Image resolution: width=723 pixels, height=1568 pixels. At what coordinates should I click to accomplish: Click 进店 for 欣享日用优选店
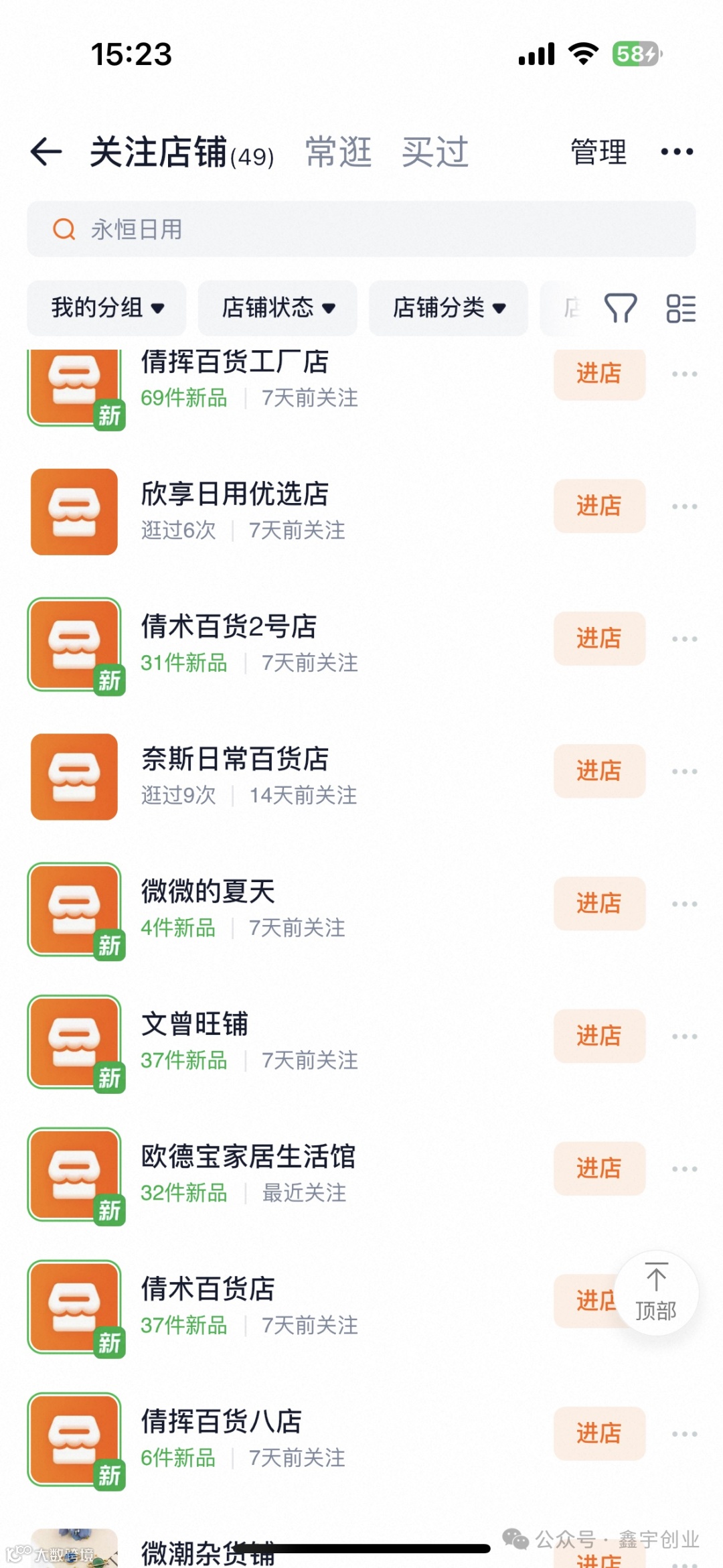coord(599,507)
